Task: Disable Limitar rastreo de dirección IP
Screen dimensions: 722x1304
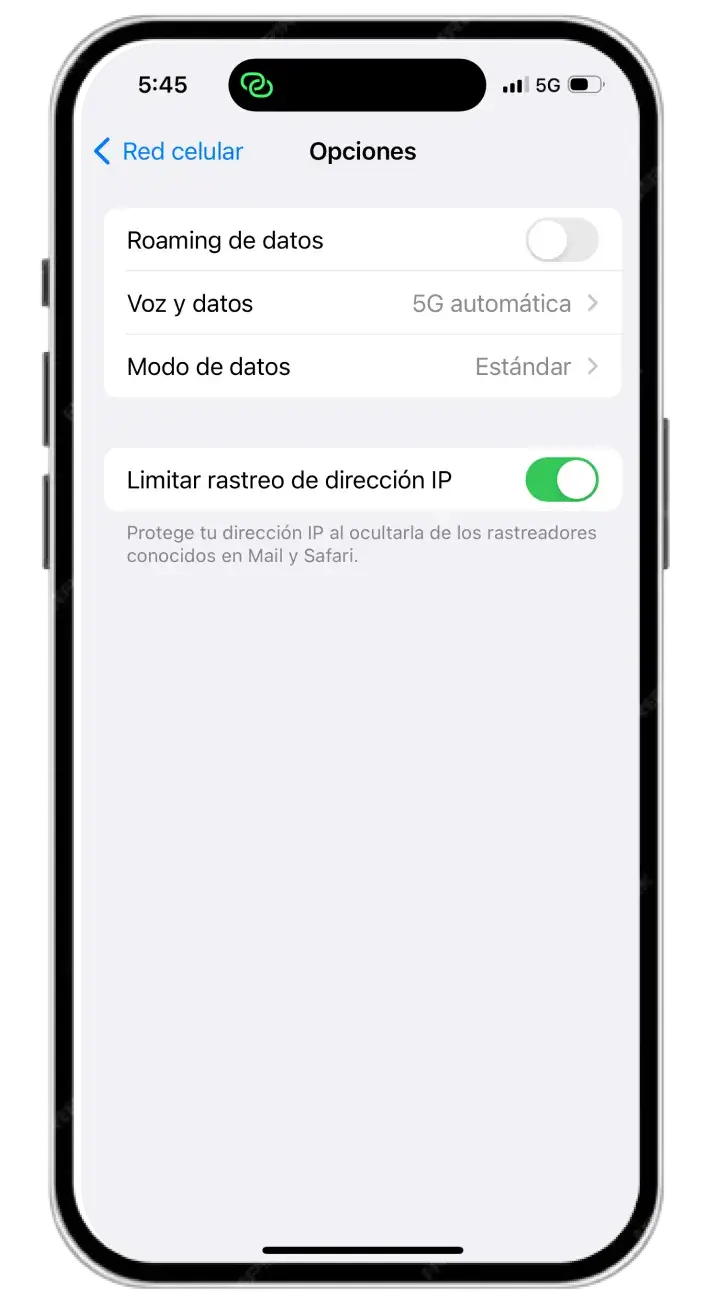Action: click(561, 480)
